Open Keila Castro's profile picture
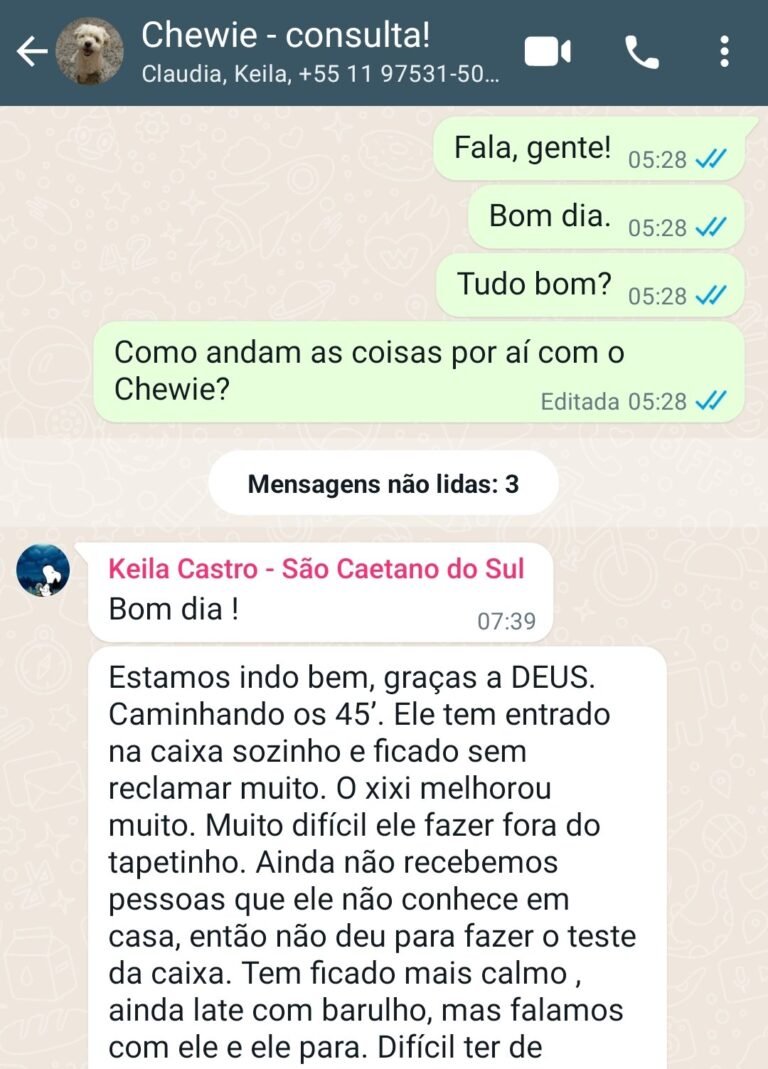768x1069 pixels. click(x=44, y=571)
